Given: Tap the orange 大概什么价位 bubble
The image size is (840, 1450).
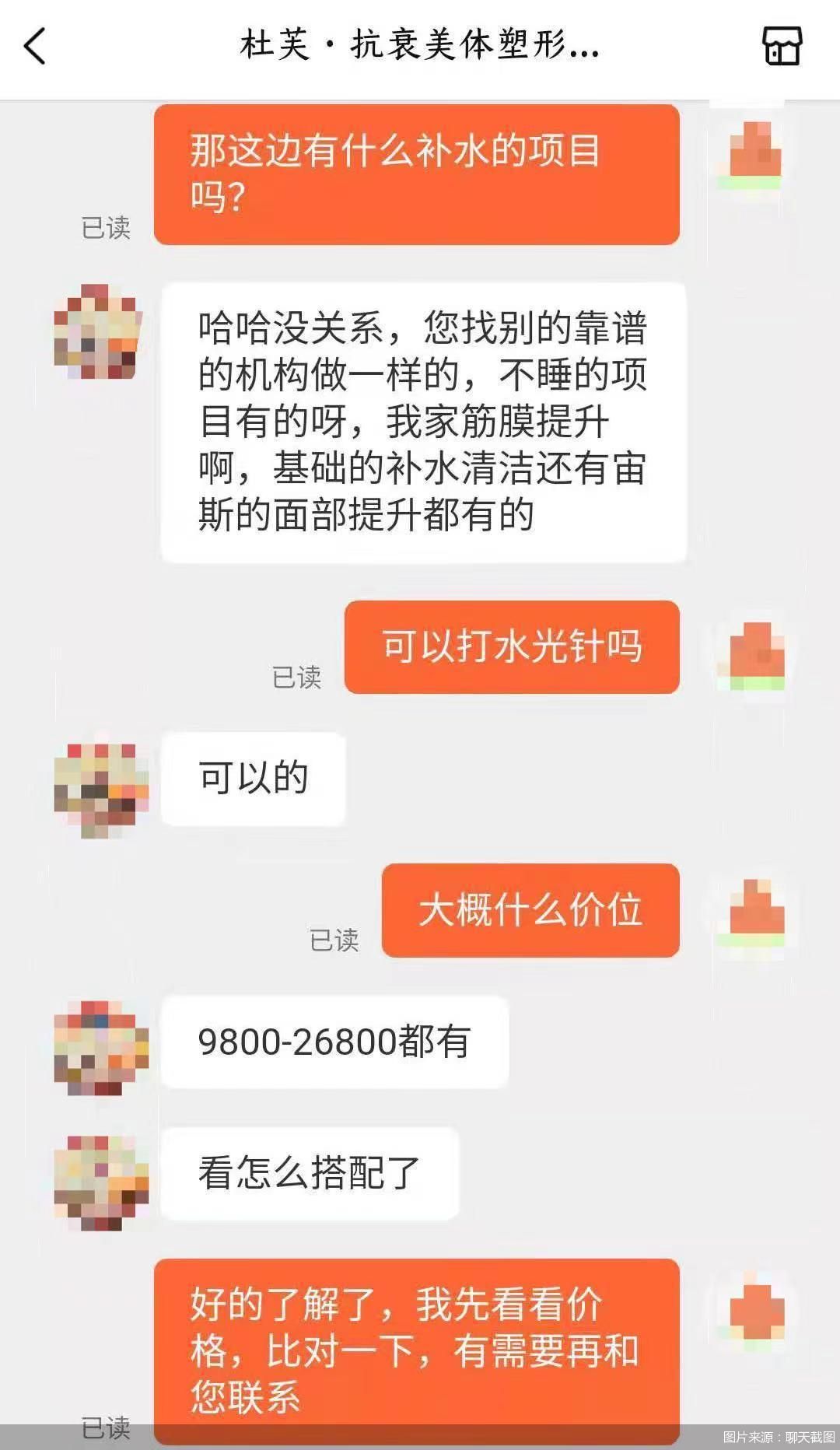Looking at the screenshot, I should 529,910.
